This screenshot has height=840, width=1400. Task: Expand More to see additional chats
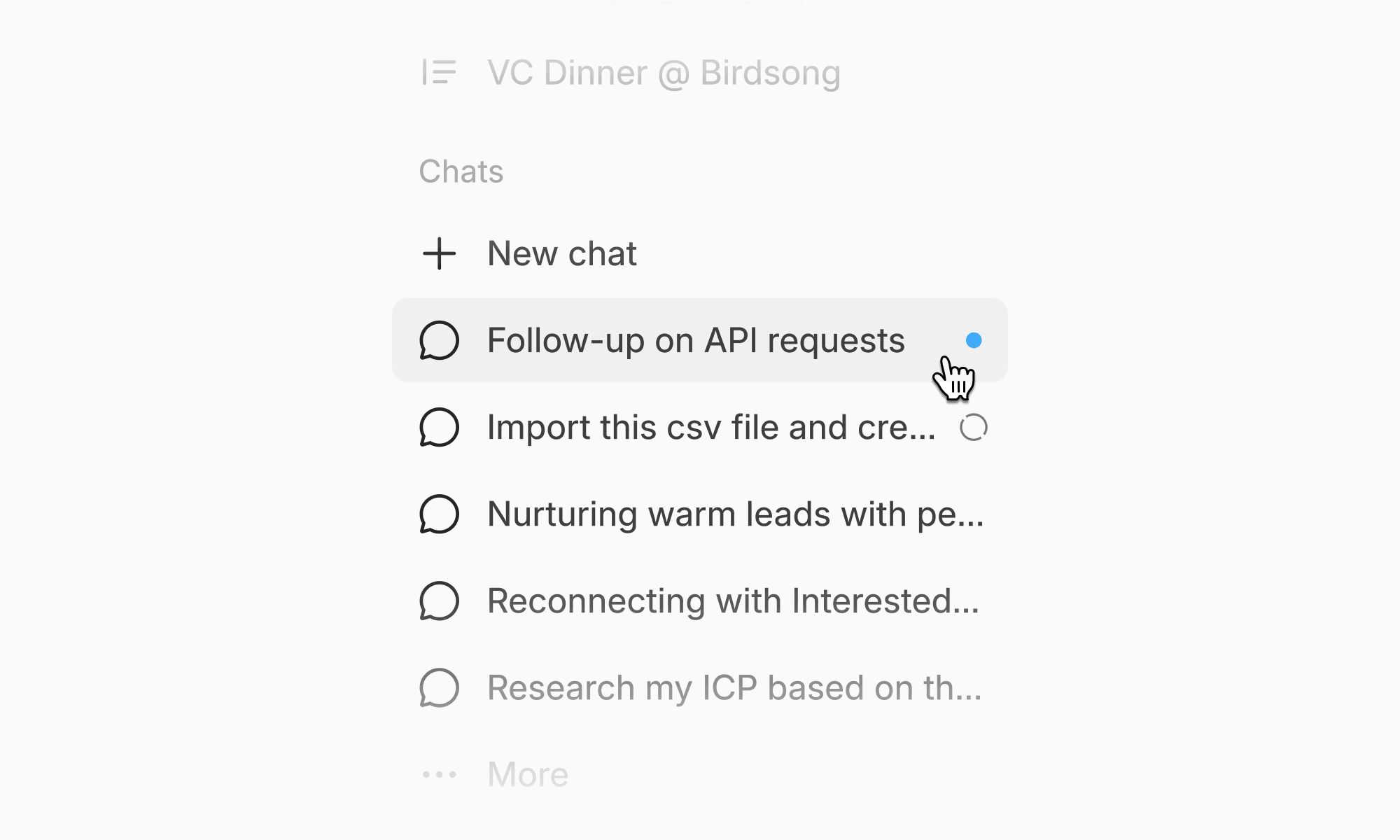(527, 774)
